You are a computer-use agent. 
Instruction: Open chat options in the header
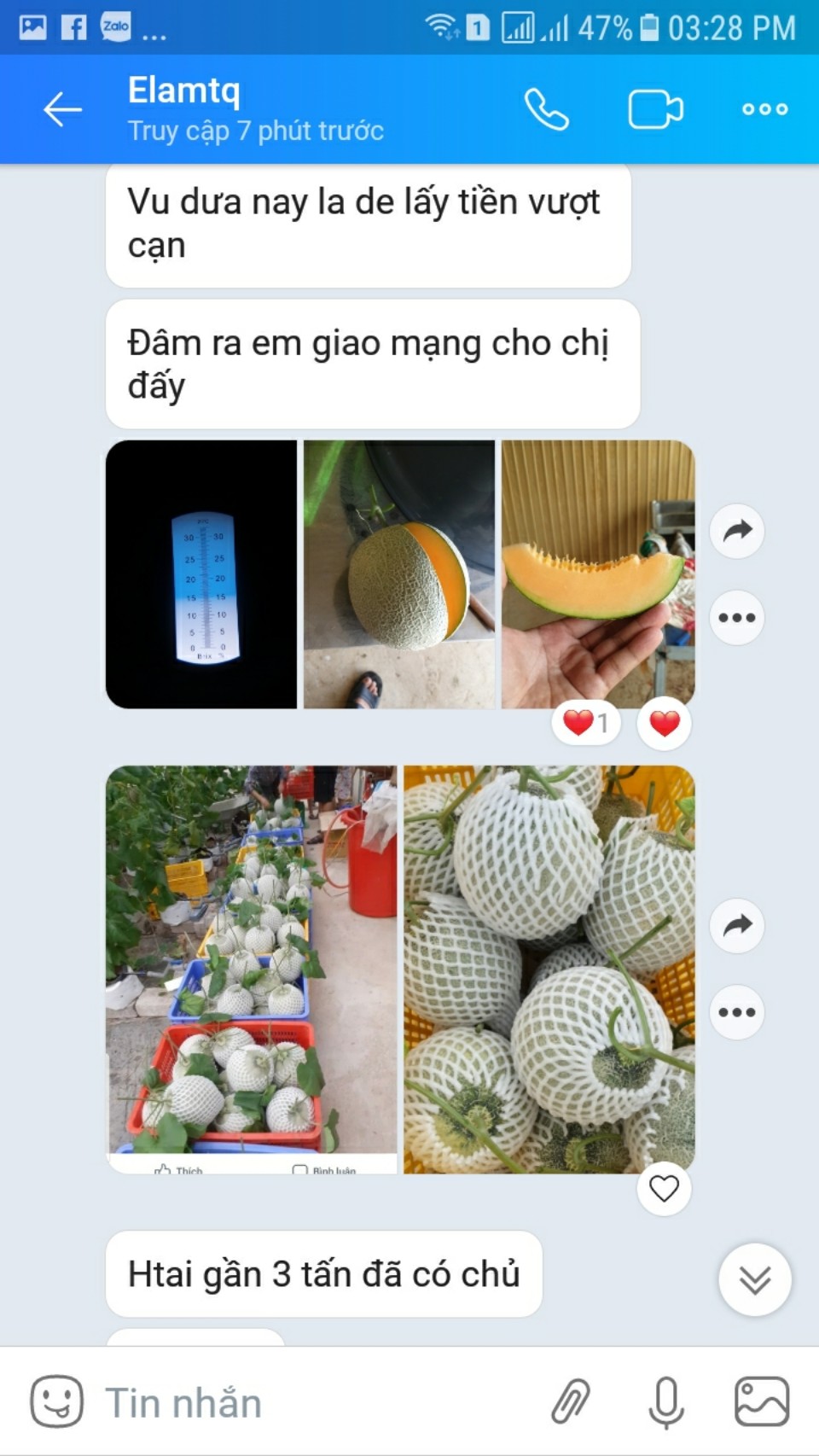[x=764, y=109]
